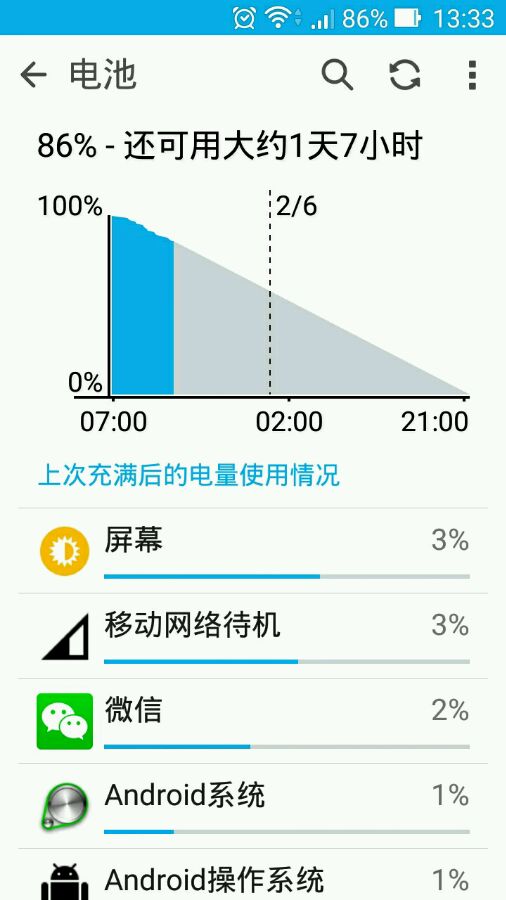Open the three-dot overflow menu

[472, 75]
